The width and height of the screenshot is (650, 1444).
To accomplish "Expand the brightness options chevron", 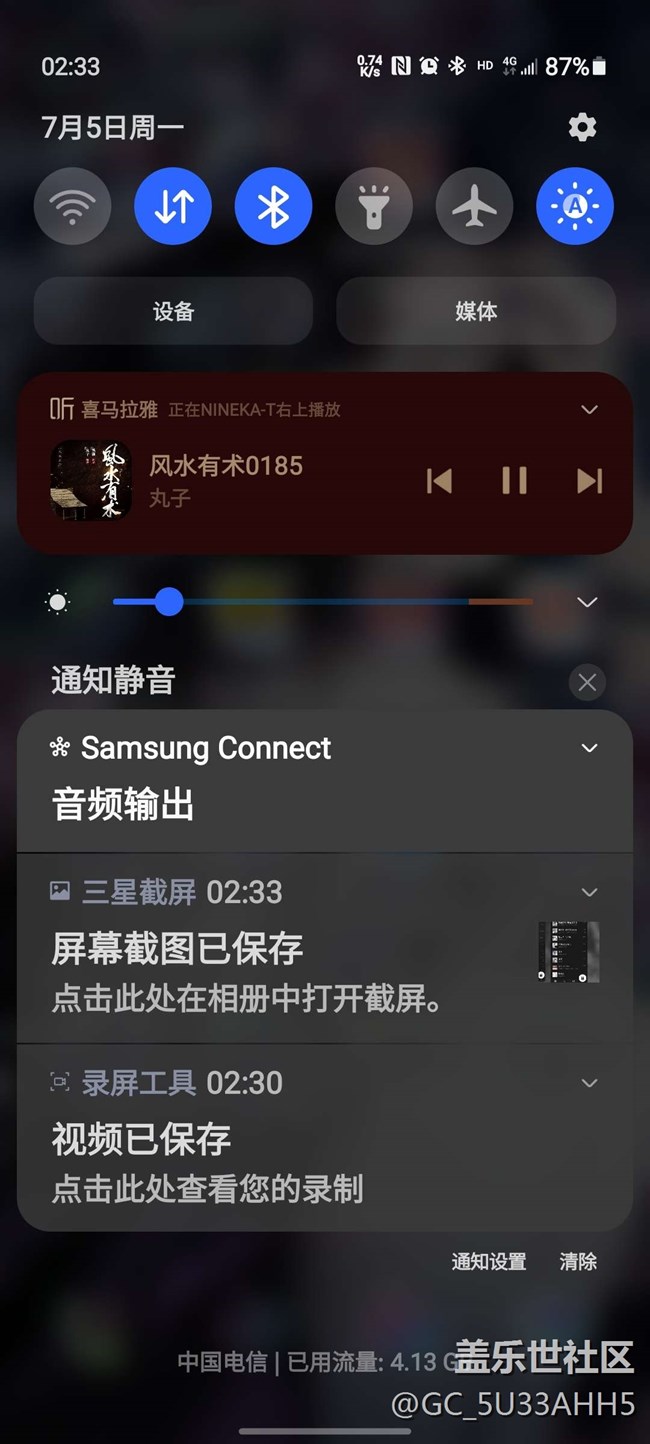I will (588, 602).
